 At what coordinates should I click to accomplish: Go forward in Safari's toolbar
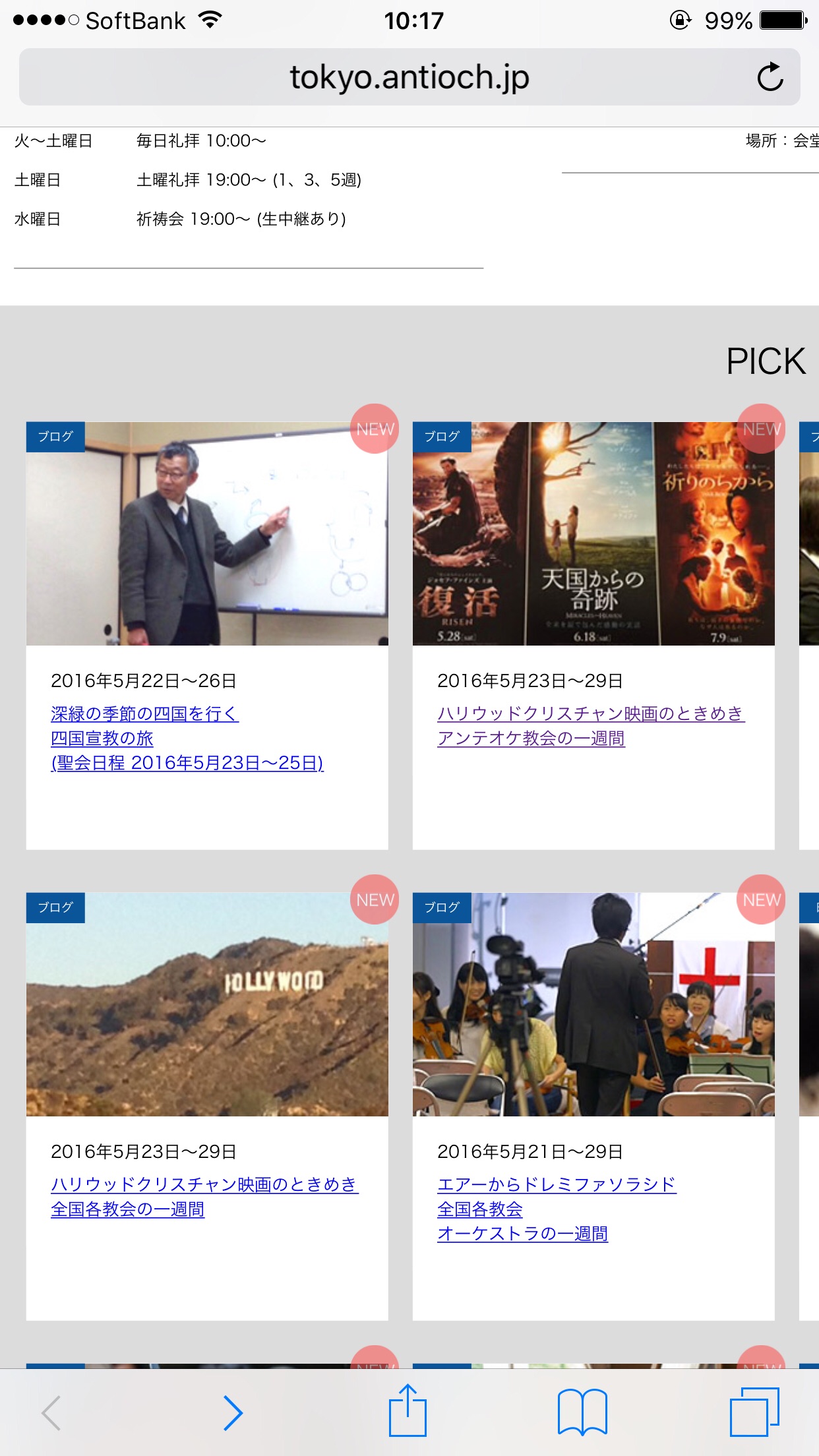[232, 1412]
